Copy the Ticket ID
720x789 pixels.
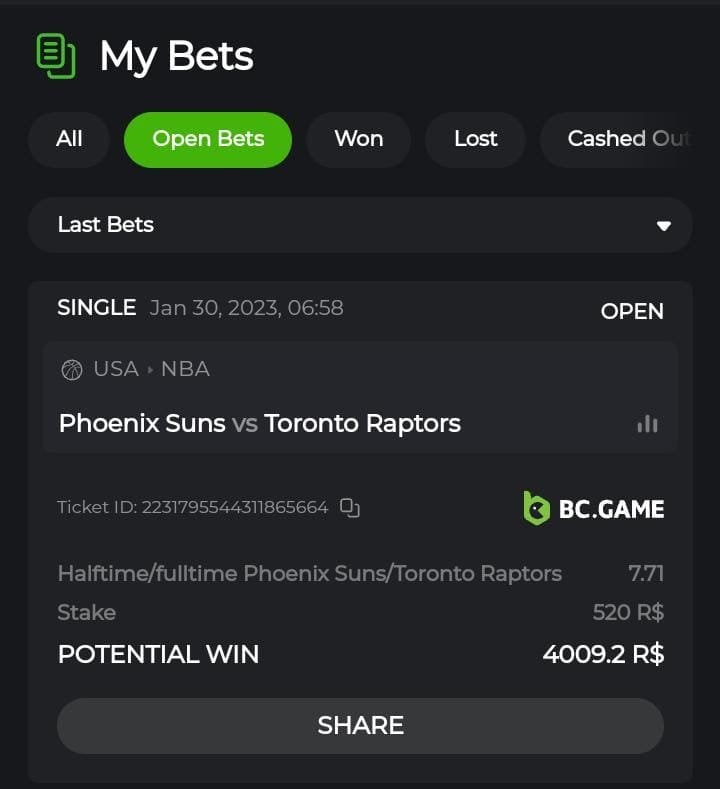coord(350,507)
